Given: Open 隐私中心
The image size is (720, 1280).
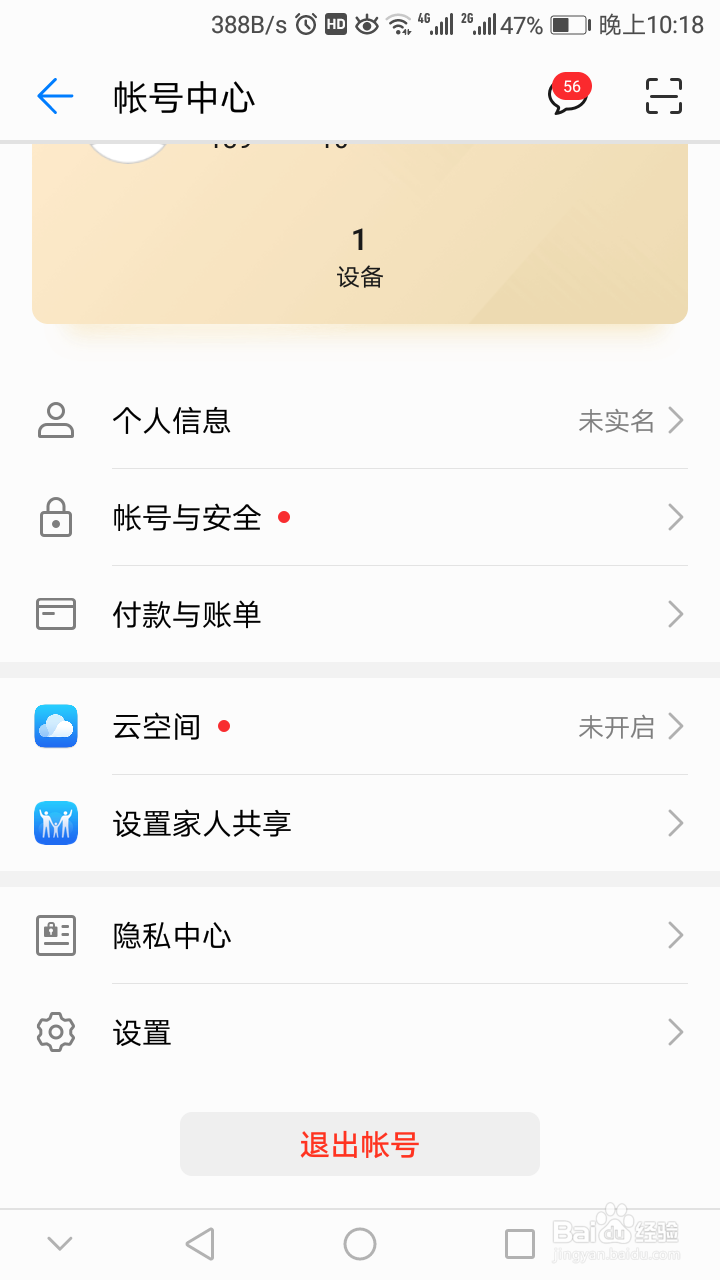Looking at the screenshot, I should 360,936.
